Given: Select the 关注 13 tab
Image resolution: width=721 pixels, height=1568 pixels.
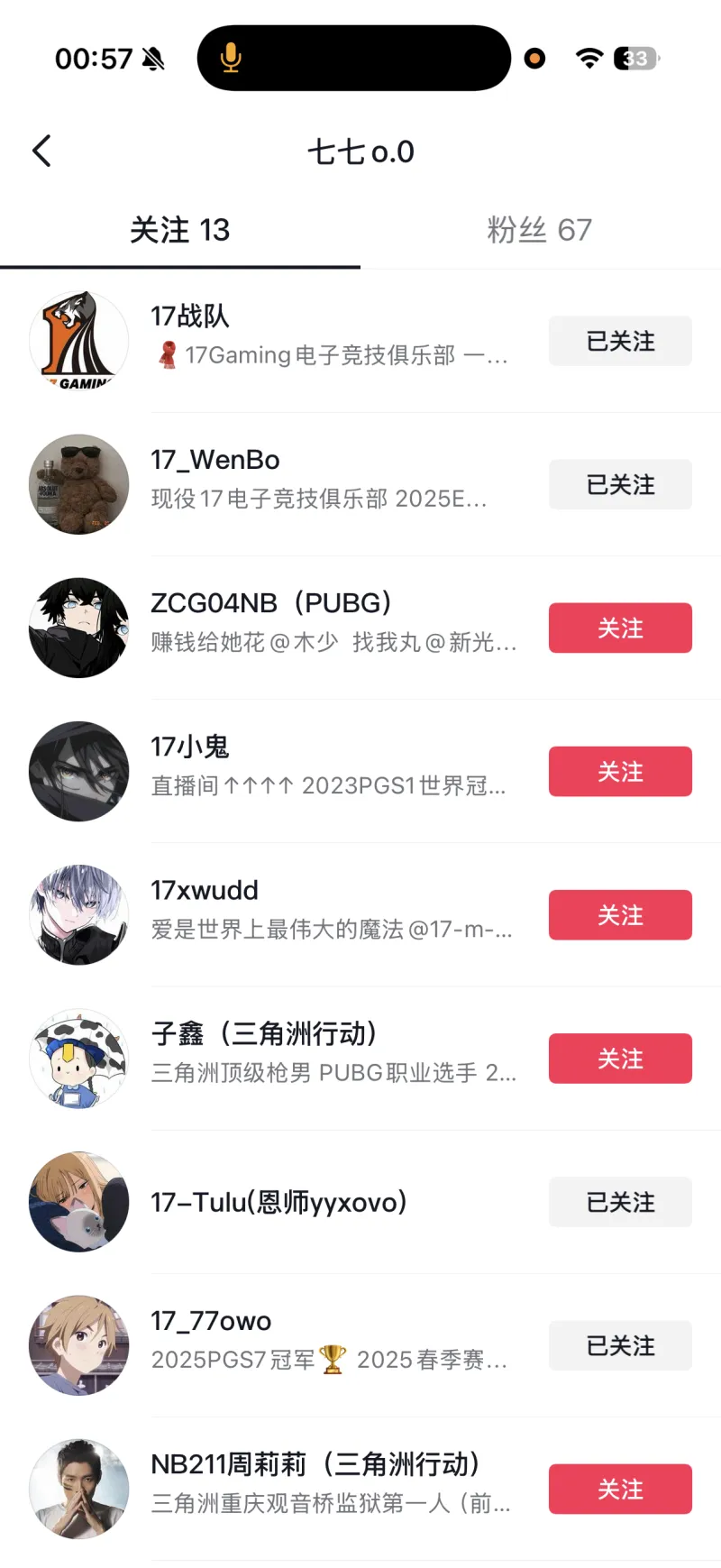Looking at the screenshot, I should pyautogui.click(x=179, y=230).
